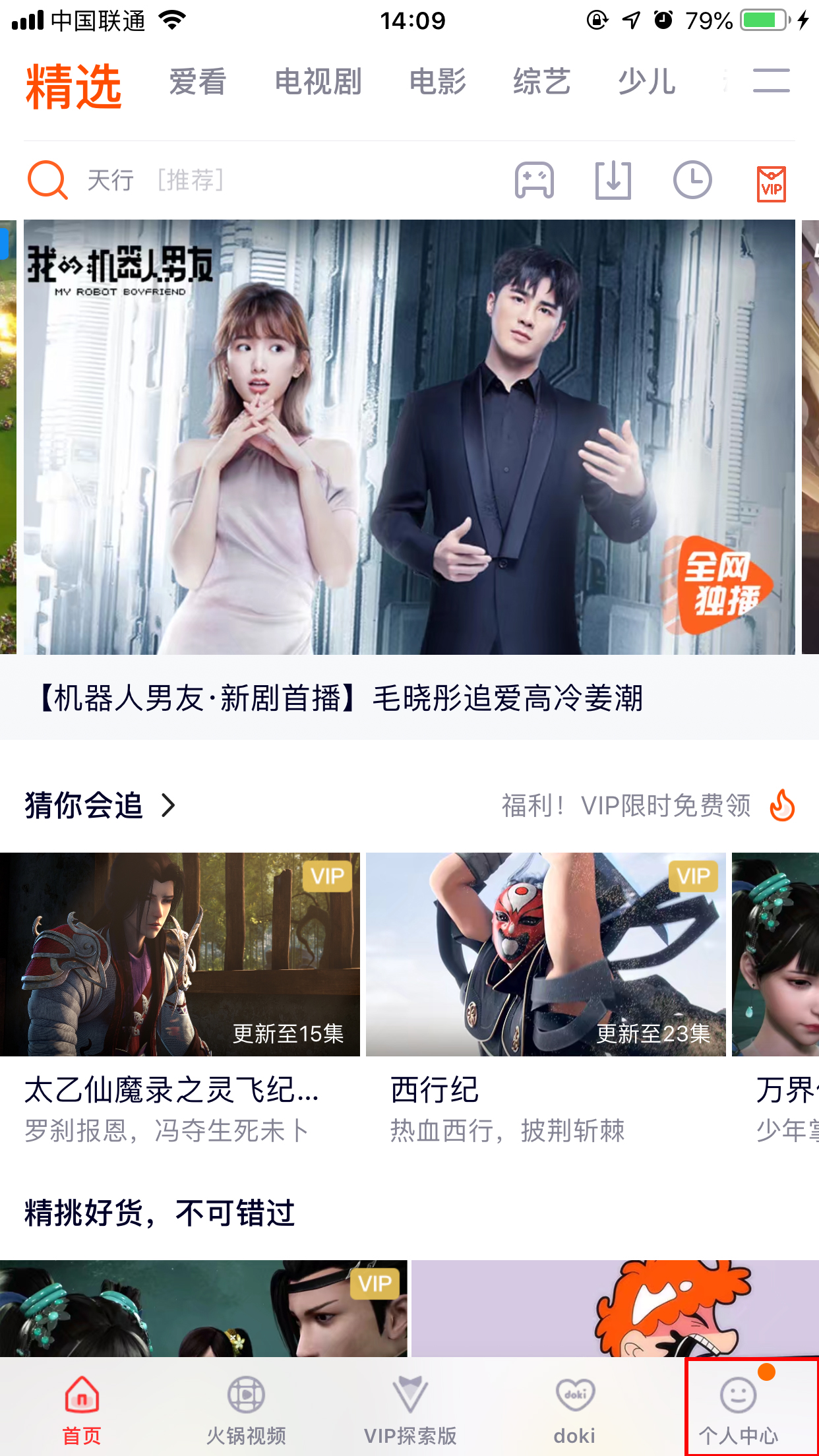819x1456 pixels.
Task: Open the download manager icon
Action: (613, 179)
